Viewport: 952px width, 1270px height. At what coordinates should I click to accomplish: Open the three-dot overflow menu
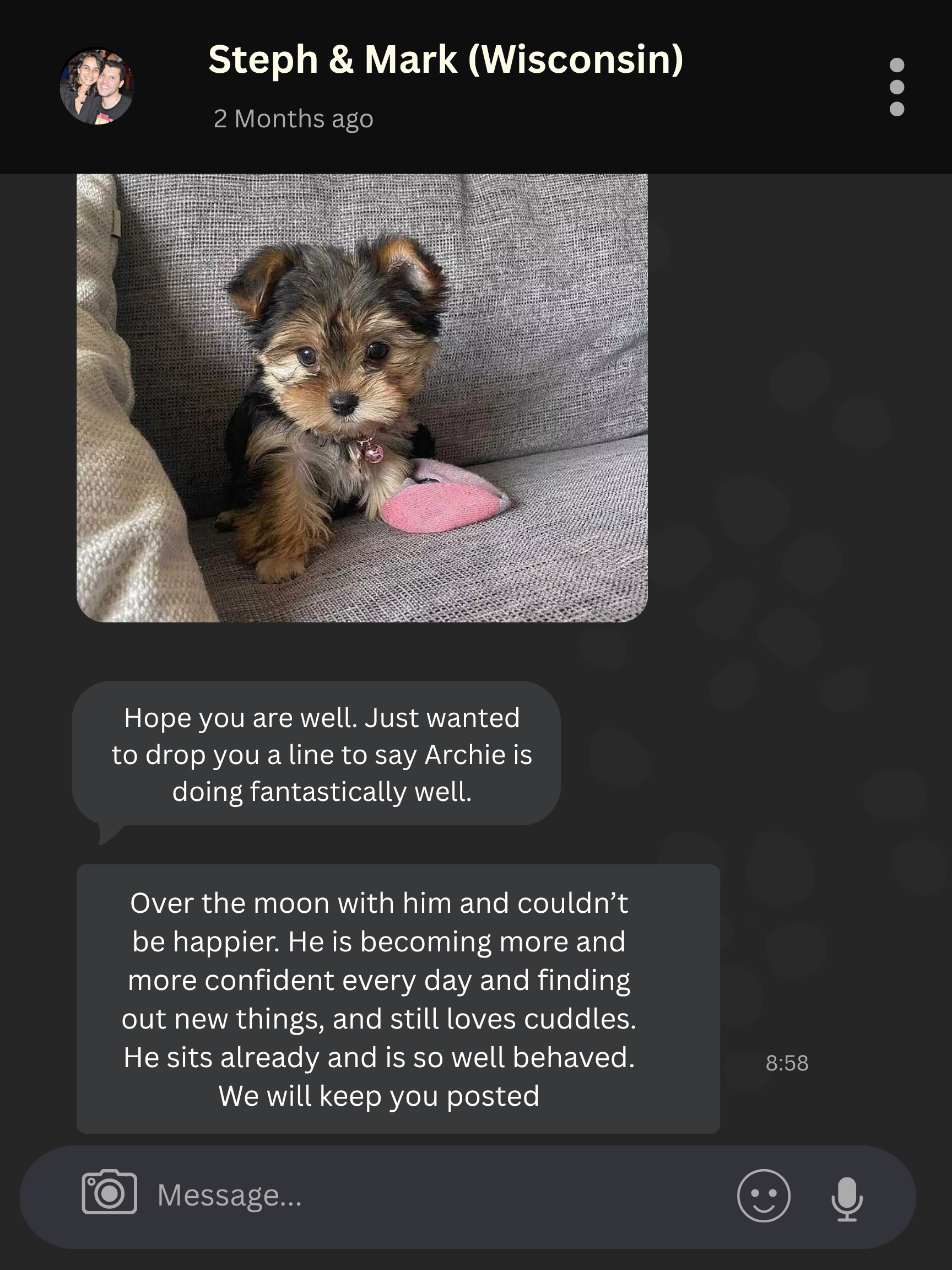[x=896, y=87]
